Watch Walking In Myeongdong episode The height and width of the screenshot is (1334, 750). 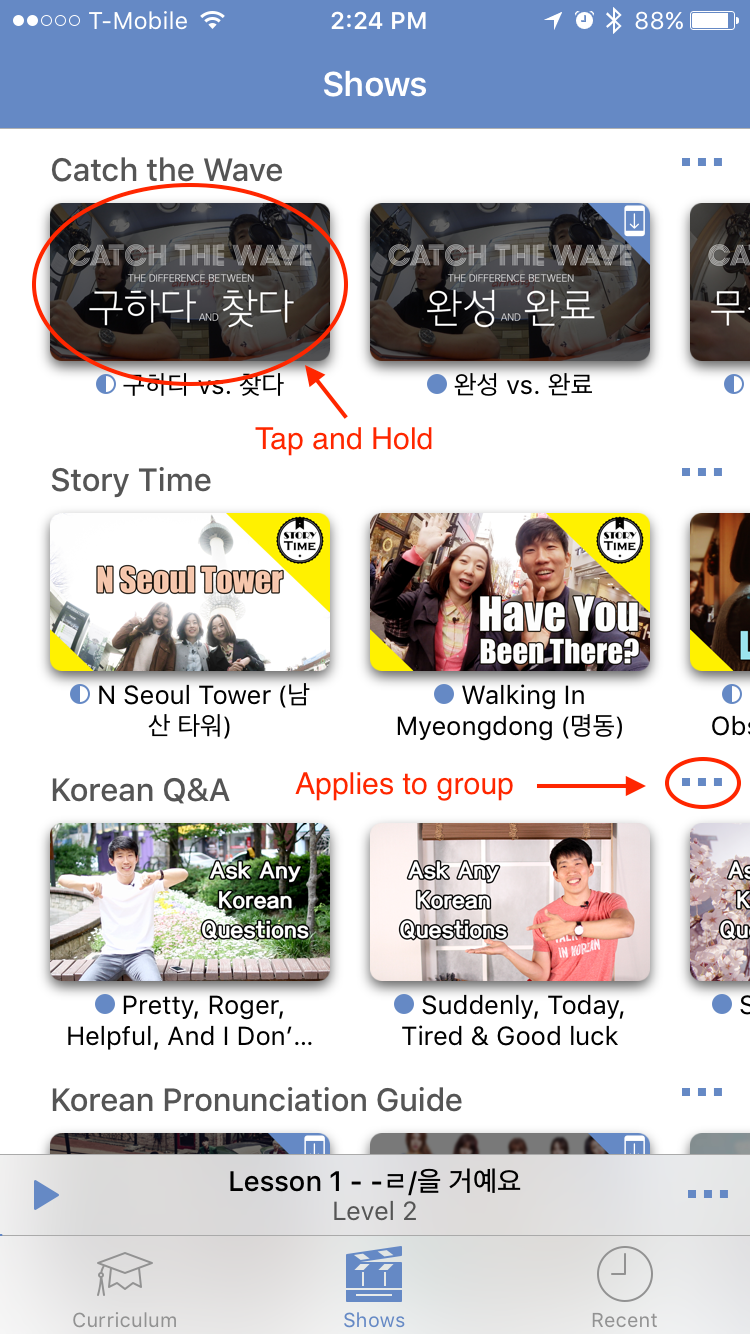point(510,592)
